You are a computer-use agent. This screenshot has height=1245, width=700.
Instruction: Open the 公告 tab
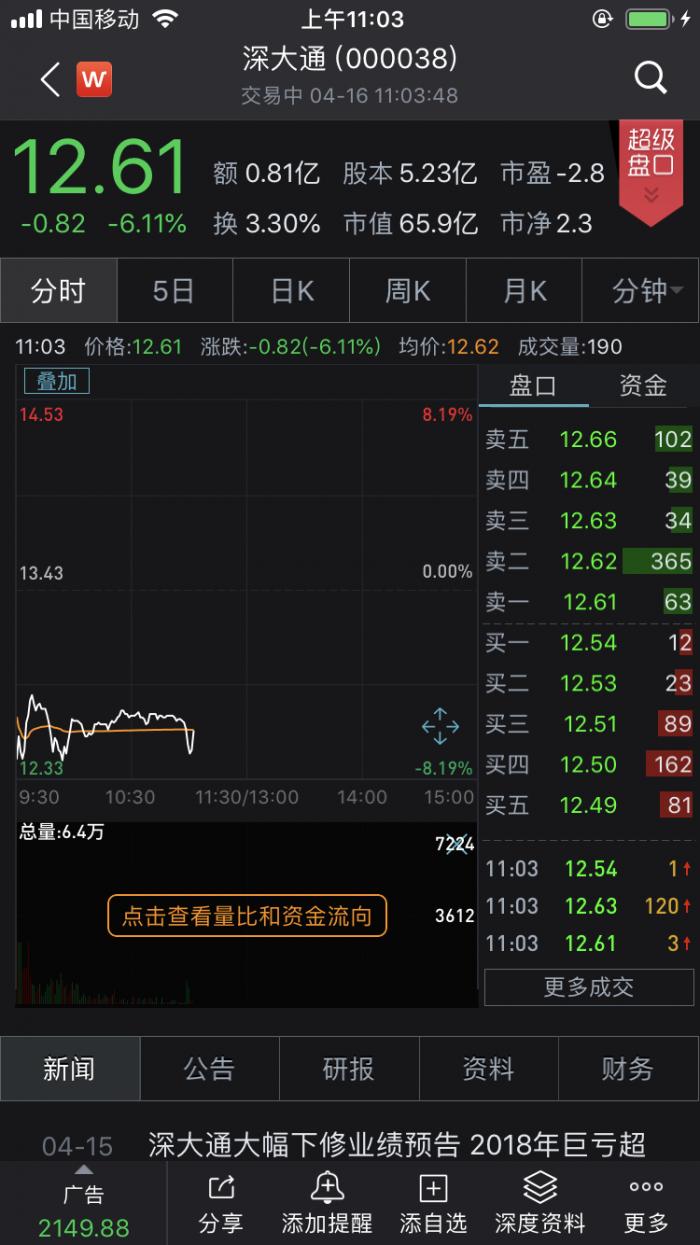point(209,1069)
